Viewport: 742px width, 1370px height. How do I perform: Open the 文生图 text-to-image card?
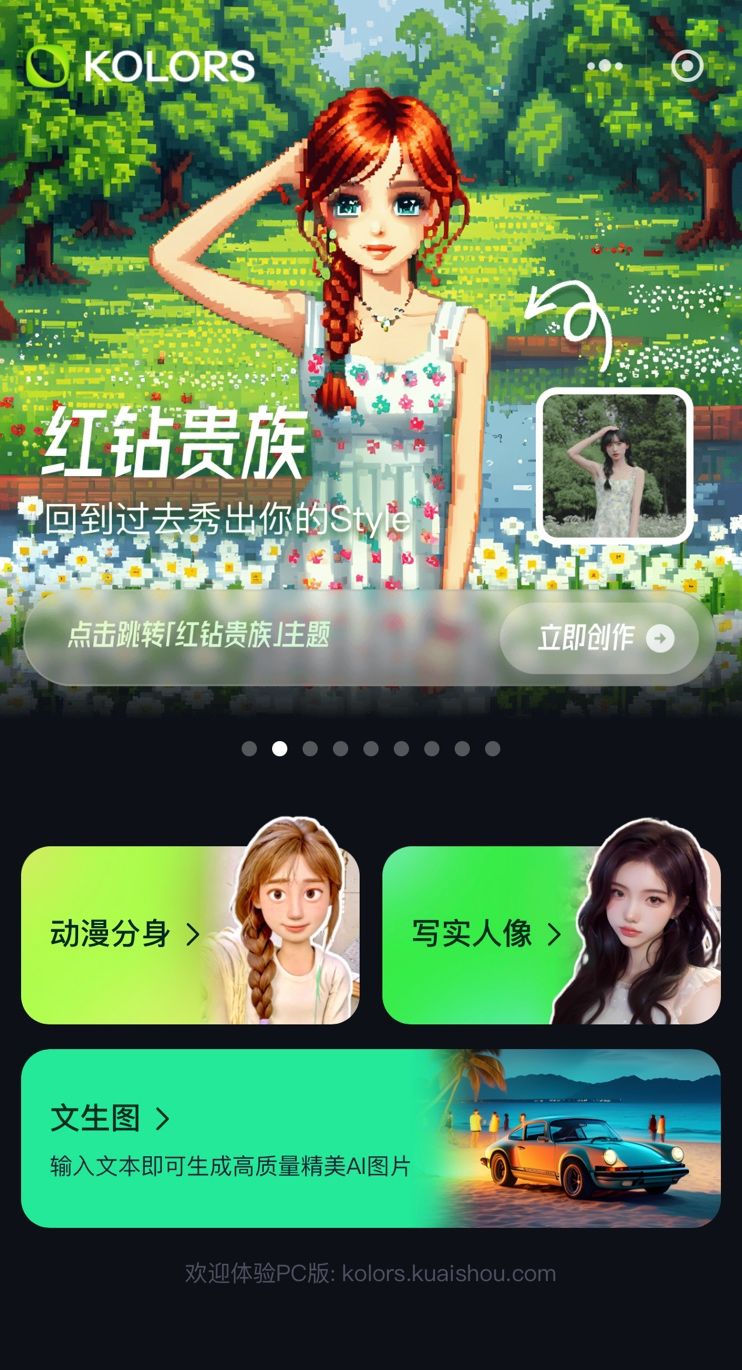click(x=370, y=1138)
